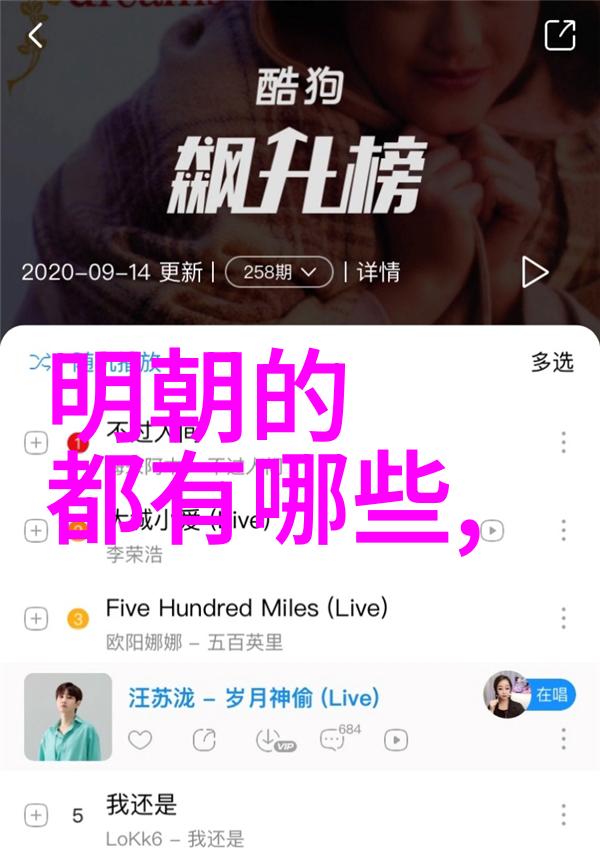600x868 pixels.
Task: Play Five Hundred Miles (Live)
Action: pyautogui.click(x=246, y=607)
